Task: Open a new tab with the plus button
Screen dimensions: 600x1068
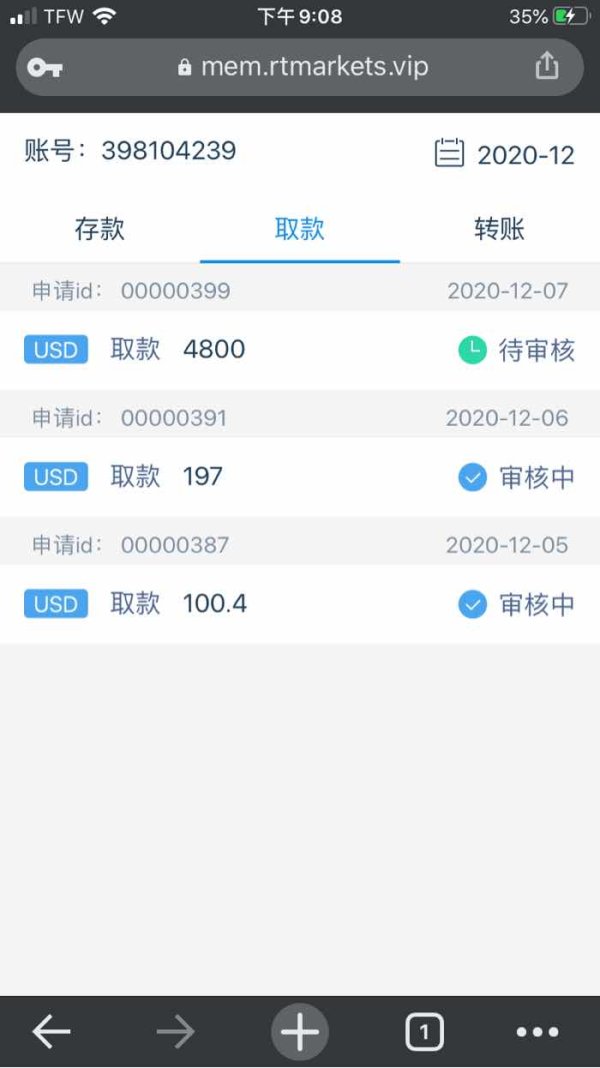Action: (300, 1032)
